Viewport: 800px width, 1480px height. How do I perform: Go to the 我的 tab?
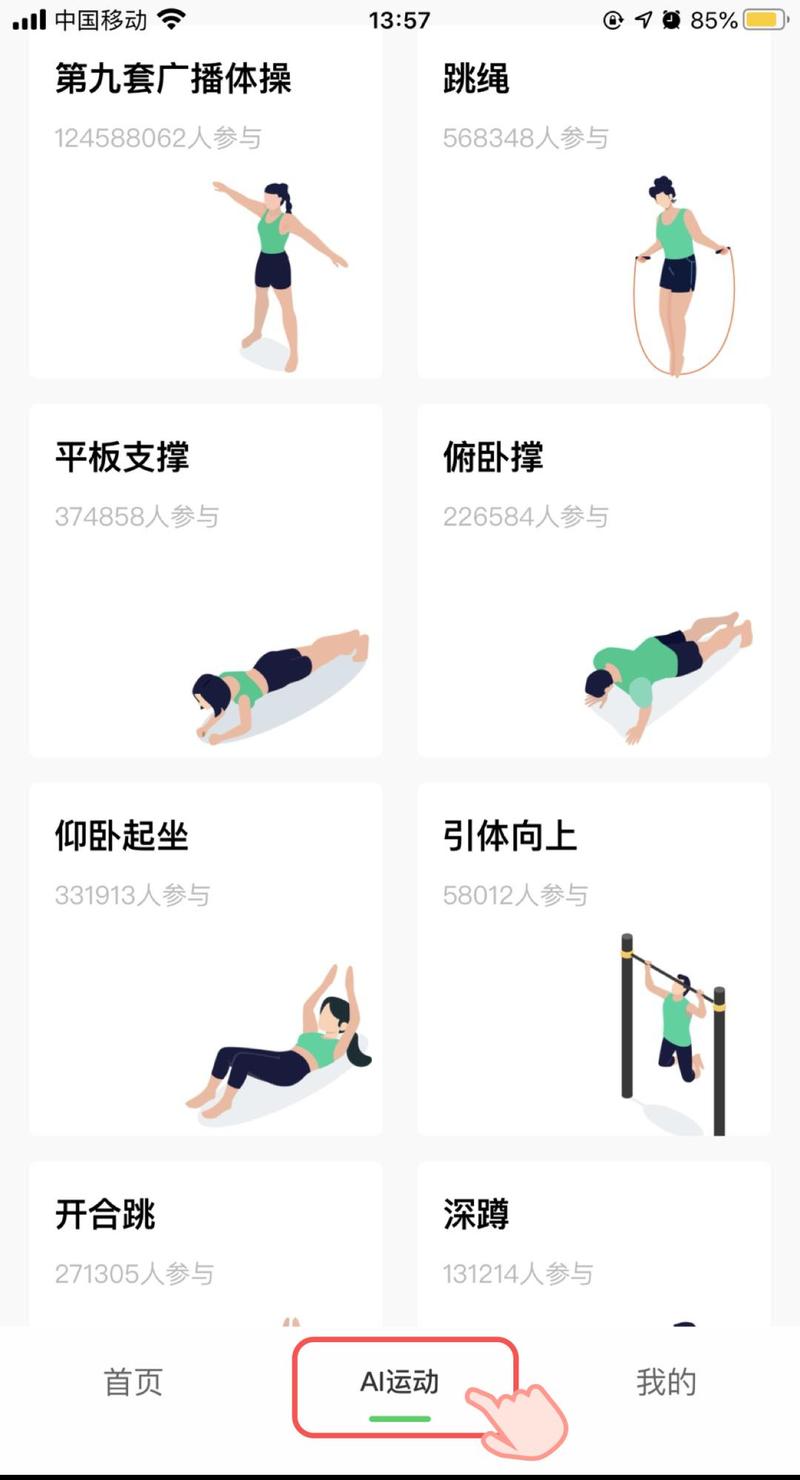665,1382
